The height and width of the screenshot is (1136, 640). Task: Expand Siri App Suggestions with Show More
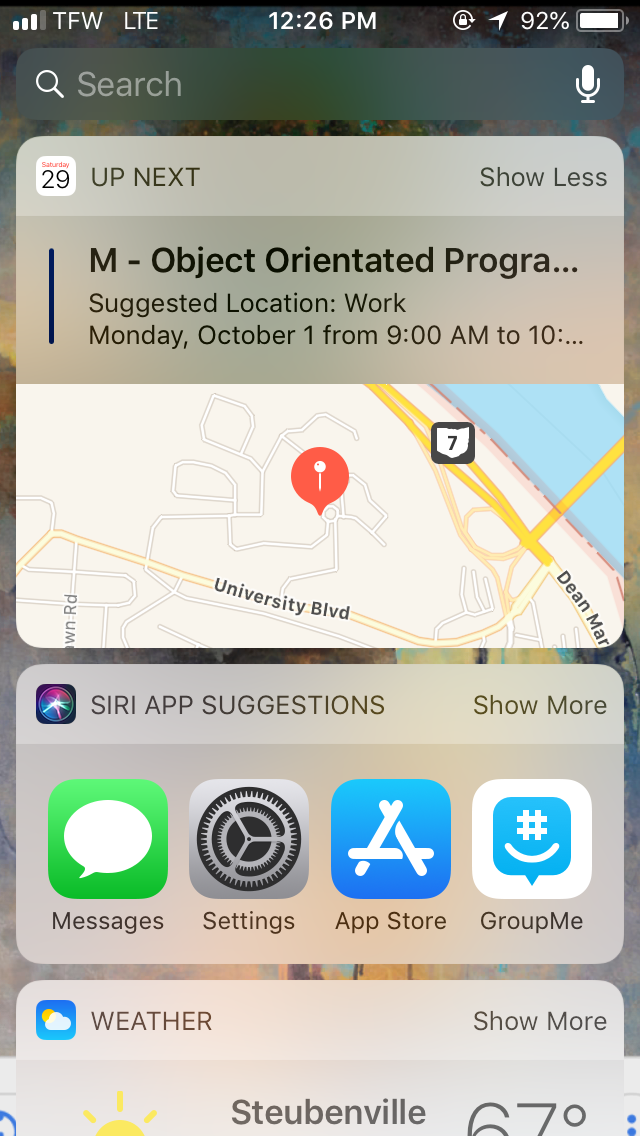[x=539, y=705]
